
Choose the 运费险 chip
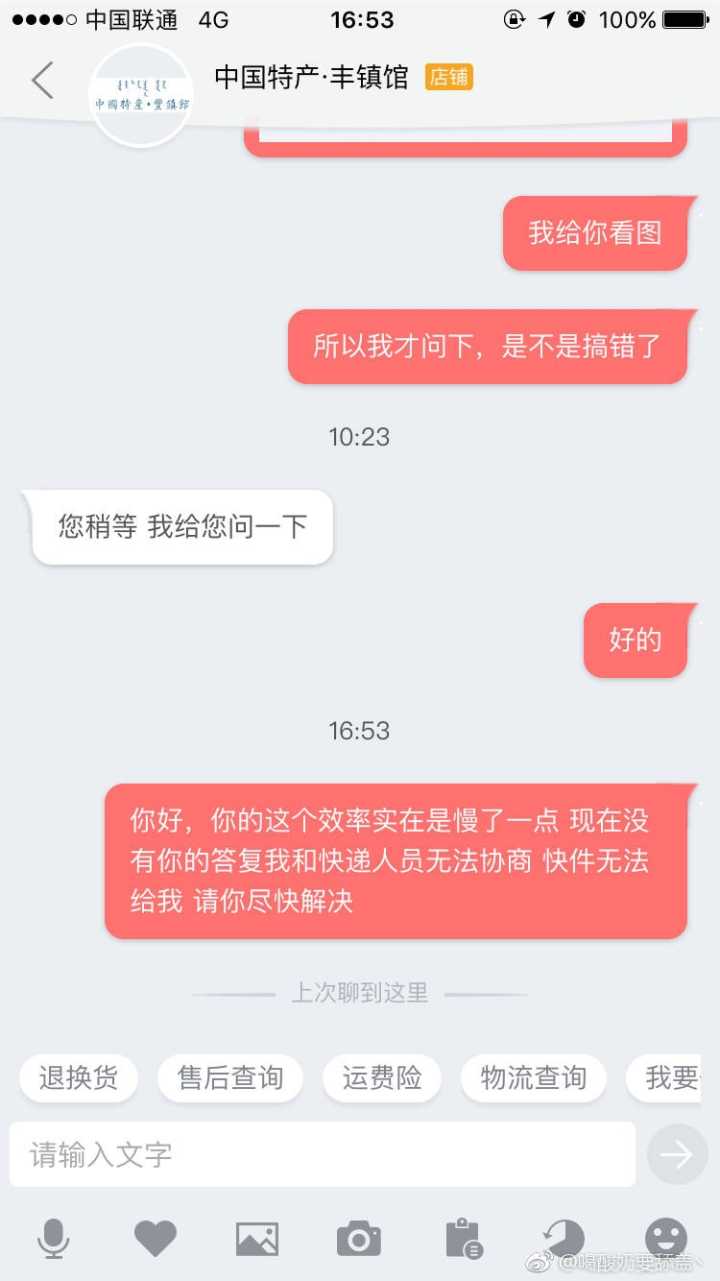tap(382, 1078)
